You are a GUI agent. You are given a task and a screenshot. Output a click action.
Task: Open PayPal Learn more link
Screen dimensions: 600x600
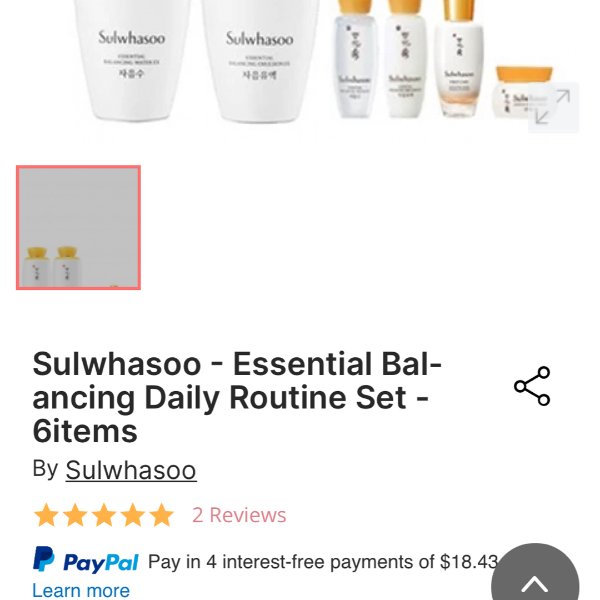(81, 590)
